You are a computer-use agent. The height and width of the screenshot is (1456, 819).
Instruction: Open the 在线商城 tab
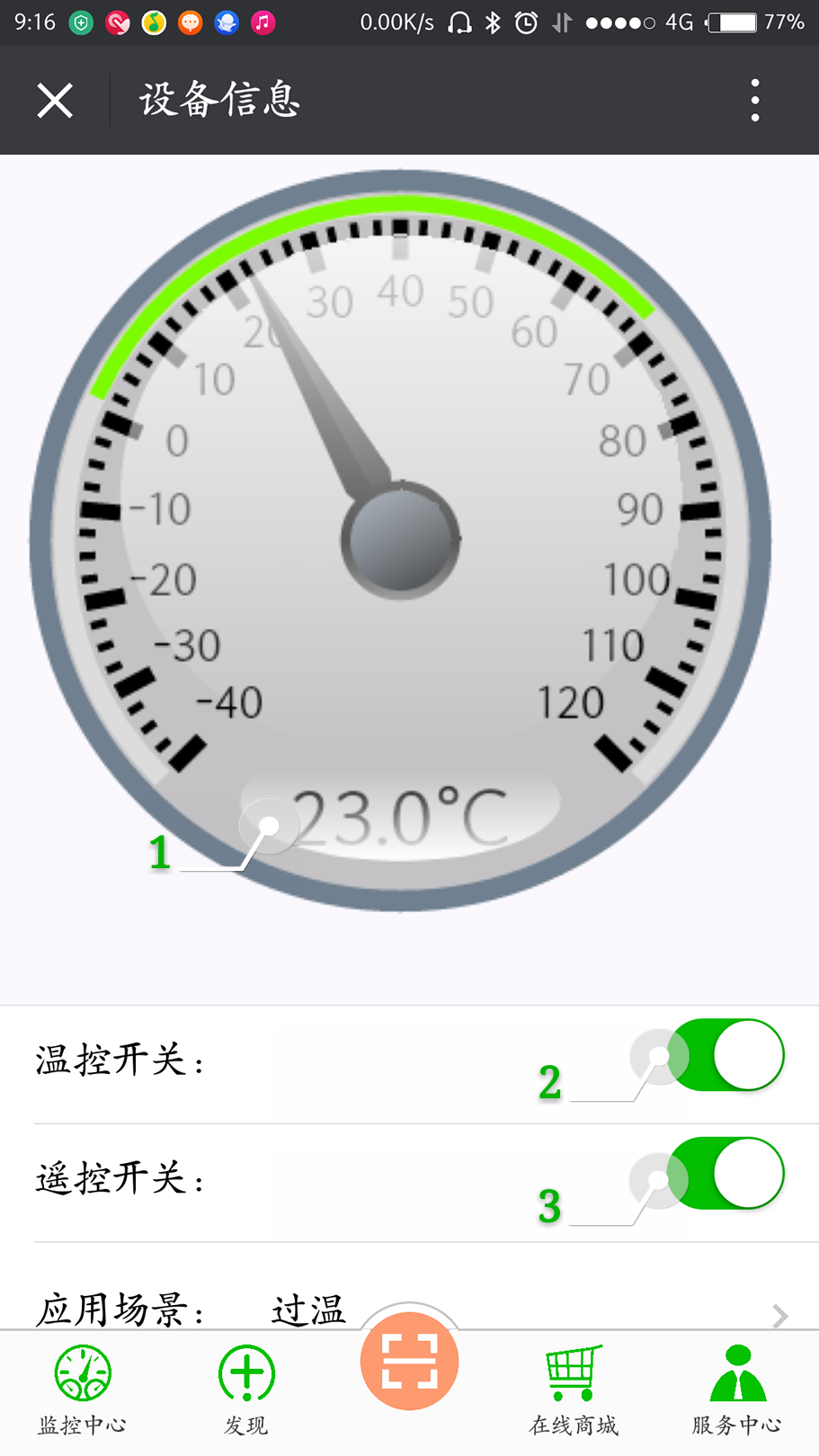(574, 1389)
